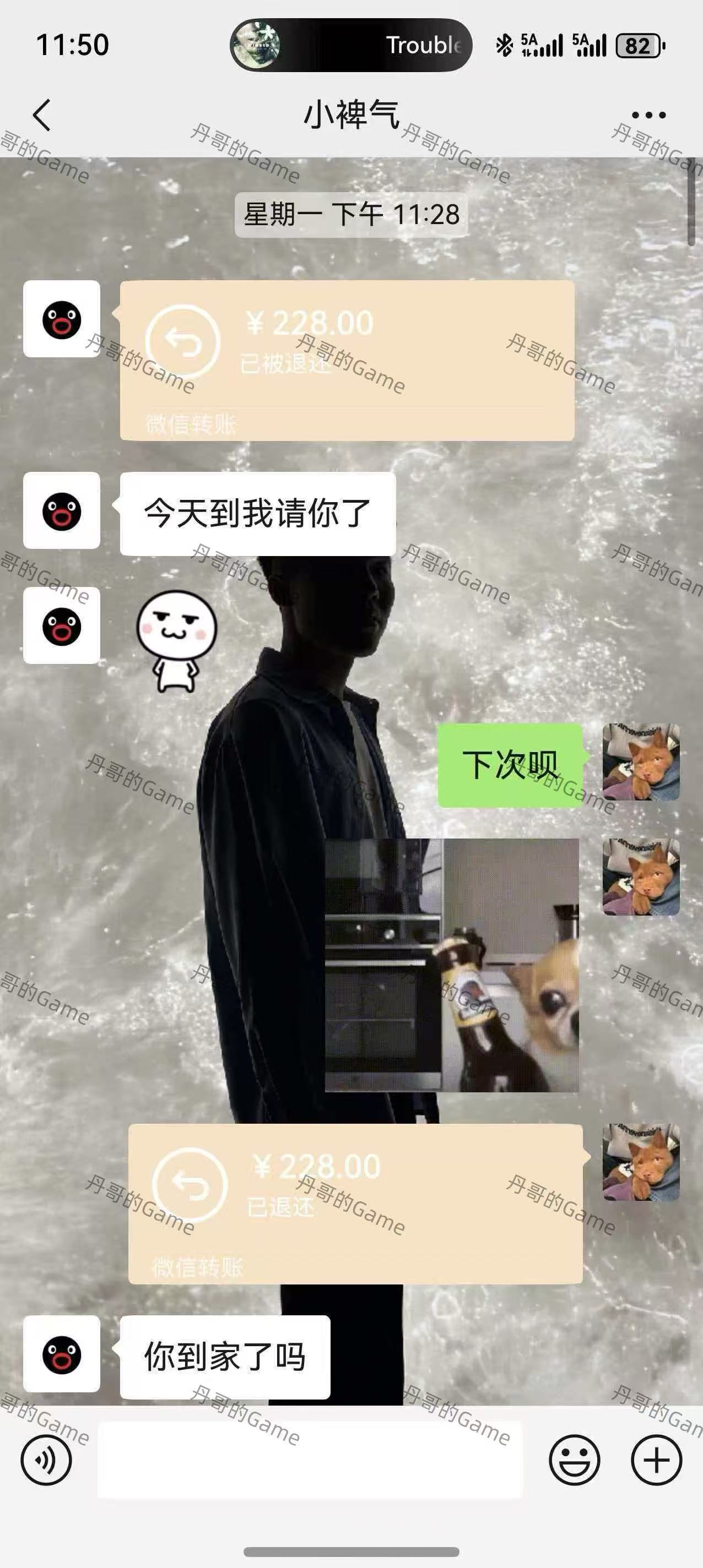Open the three-dot chat info menu

pyautogui.click(x=648, y=115)
